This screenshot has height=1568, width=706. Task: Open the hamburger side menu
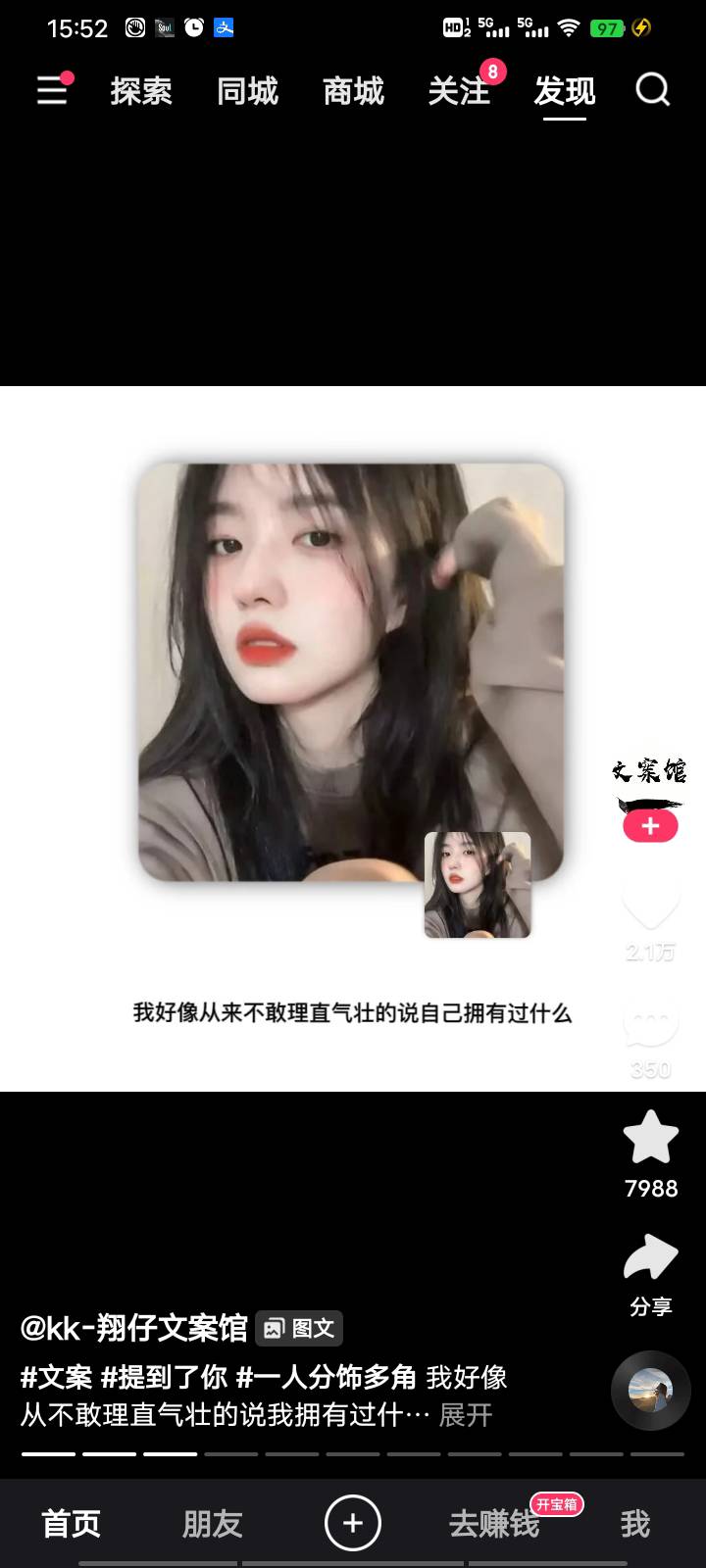(x=52, y=91)
